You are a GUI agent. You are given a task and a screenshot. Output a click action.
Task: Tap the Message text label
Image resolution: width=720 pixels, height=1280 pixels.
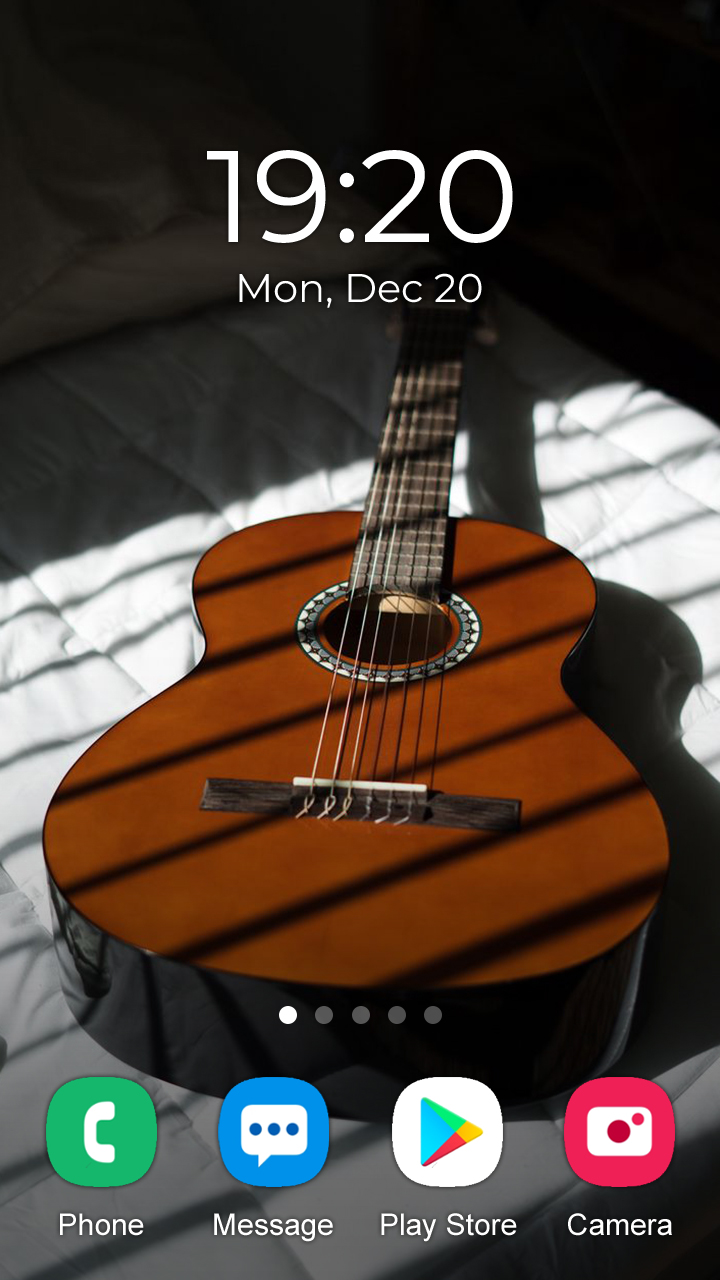274,1222
